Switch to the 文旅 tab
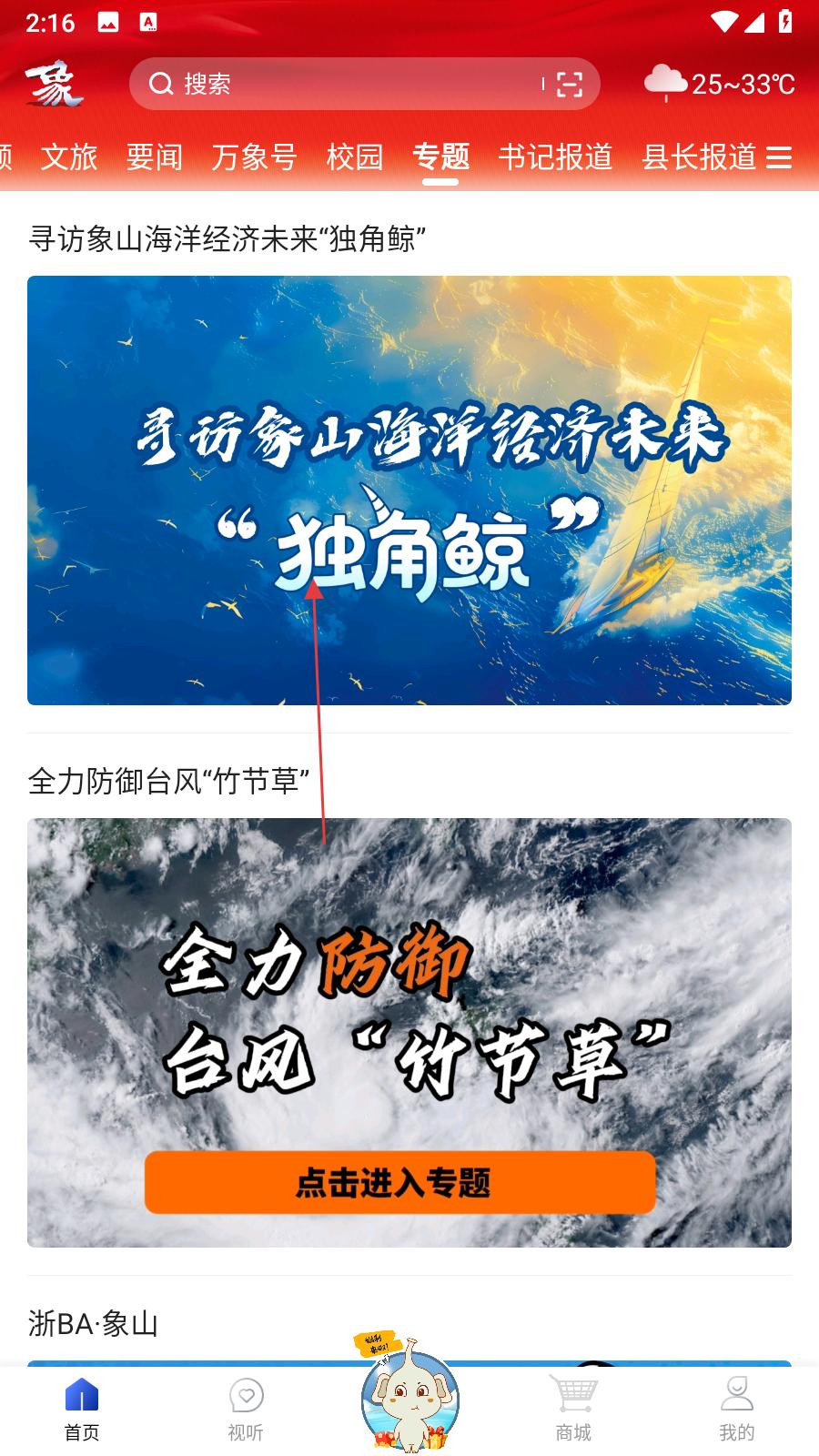This screenshot has height=1456, width=819. click(69, 157)
